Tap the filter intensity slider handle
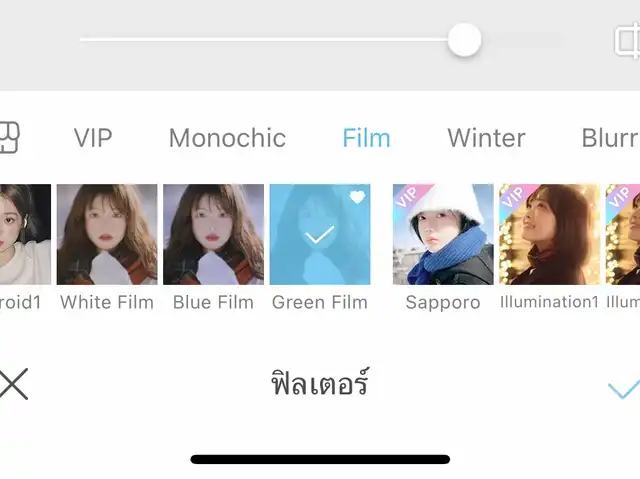The width and height of the screenshot is (640, 479). [464, 40]
